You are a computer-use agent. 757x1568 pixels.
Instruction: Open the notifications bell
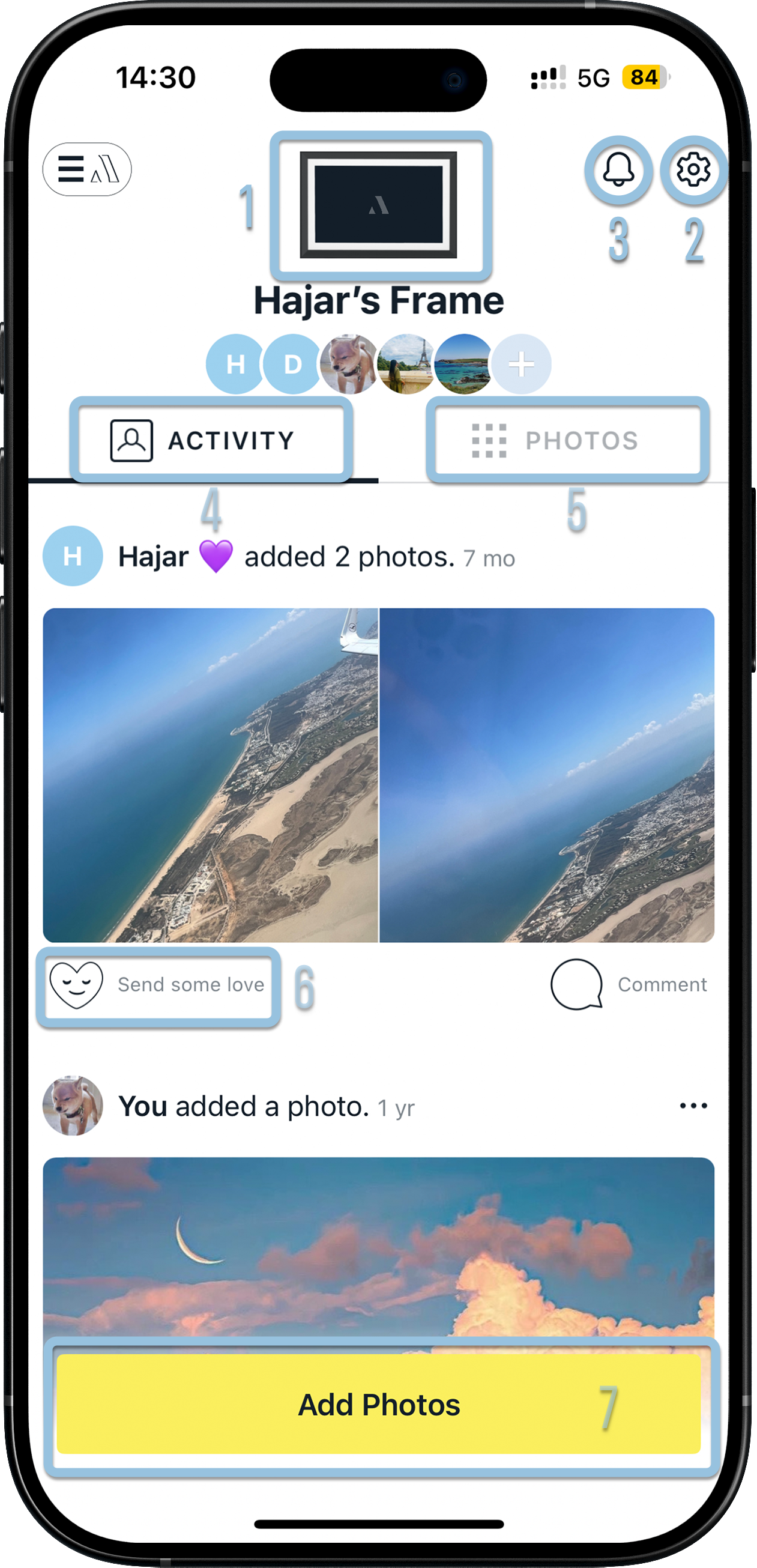pyautogui.click(x=618, y=170)
